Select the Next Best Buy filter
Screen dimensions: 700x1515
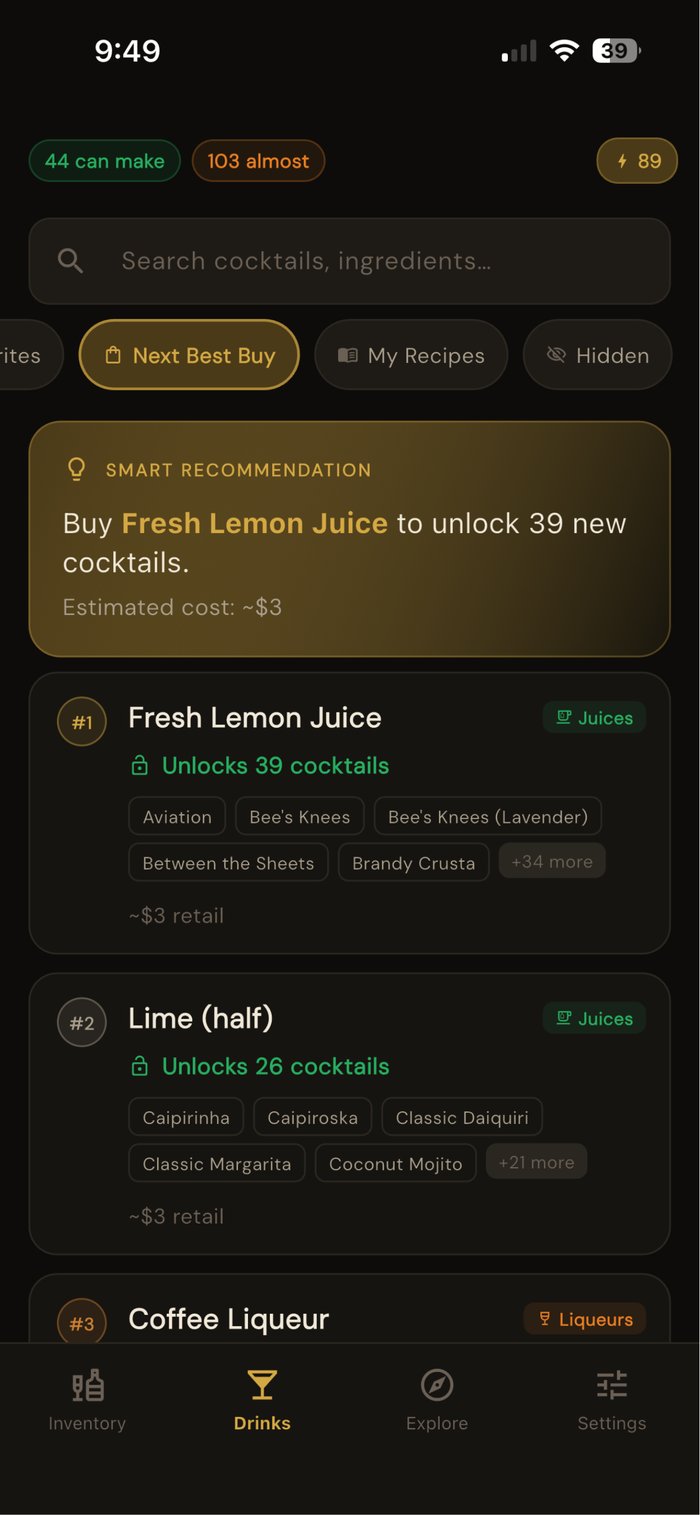point(189,355)
